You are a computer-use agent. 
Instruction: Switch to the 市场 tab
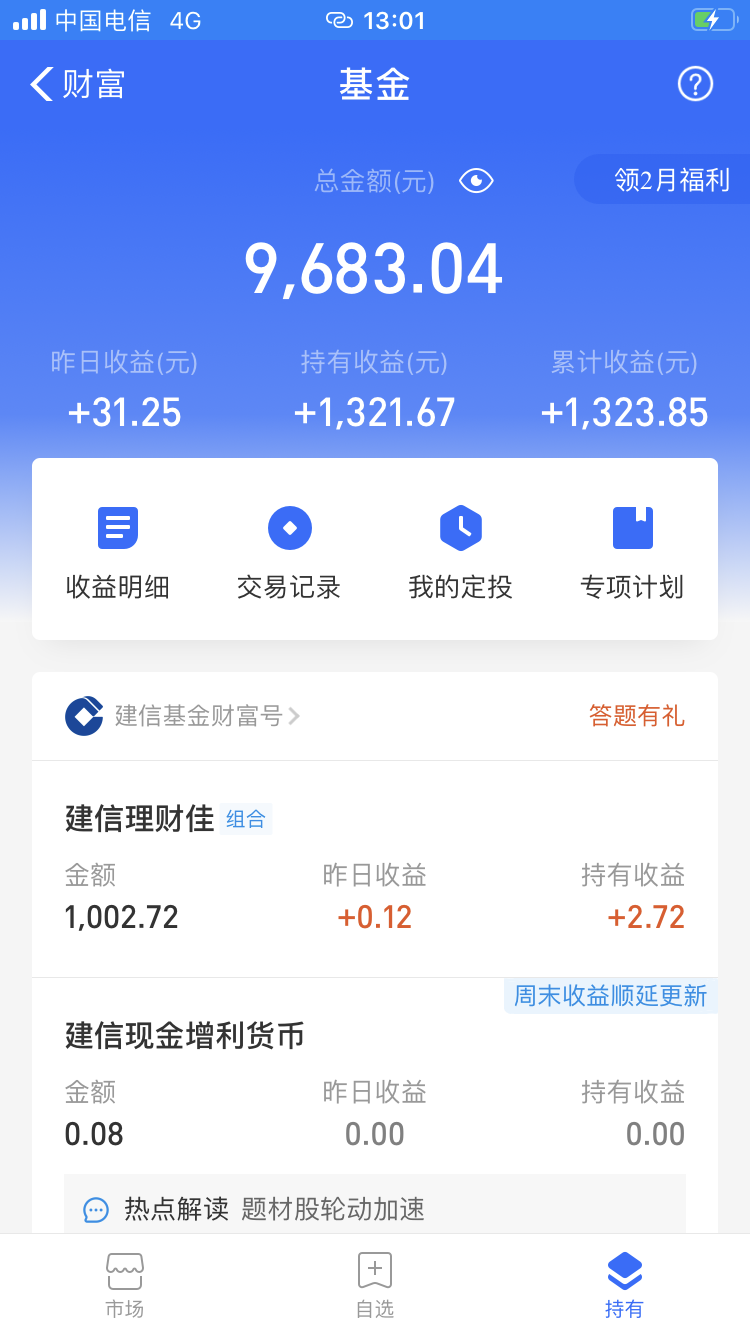coord(125,1284)
